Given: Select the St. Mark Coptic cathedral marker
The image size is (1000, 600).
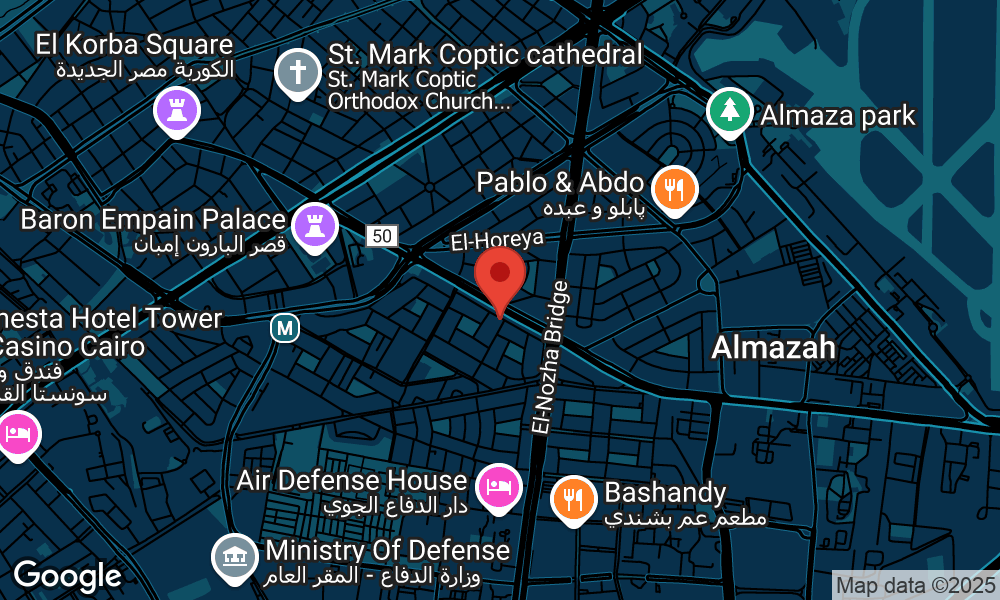Looking at the screenshot, I should tap(297, 73).
